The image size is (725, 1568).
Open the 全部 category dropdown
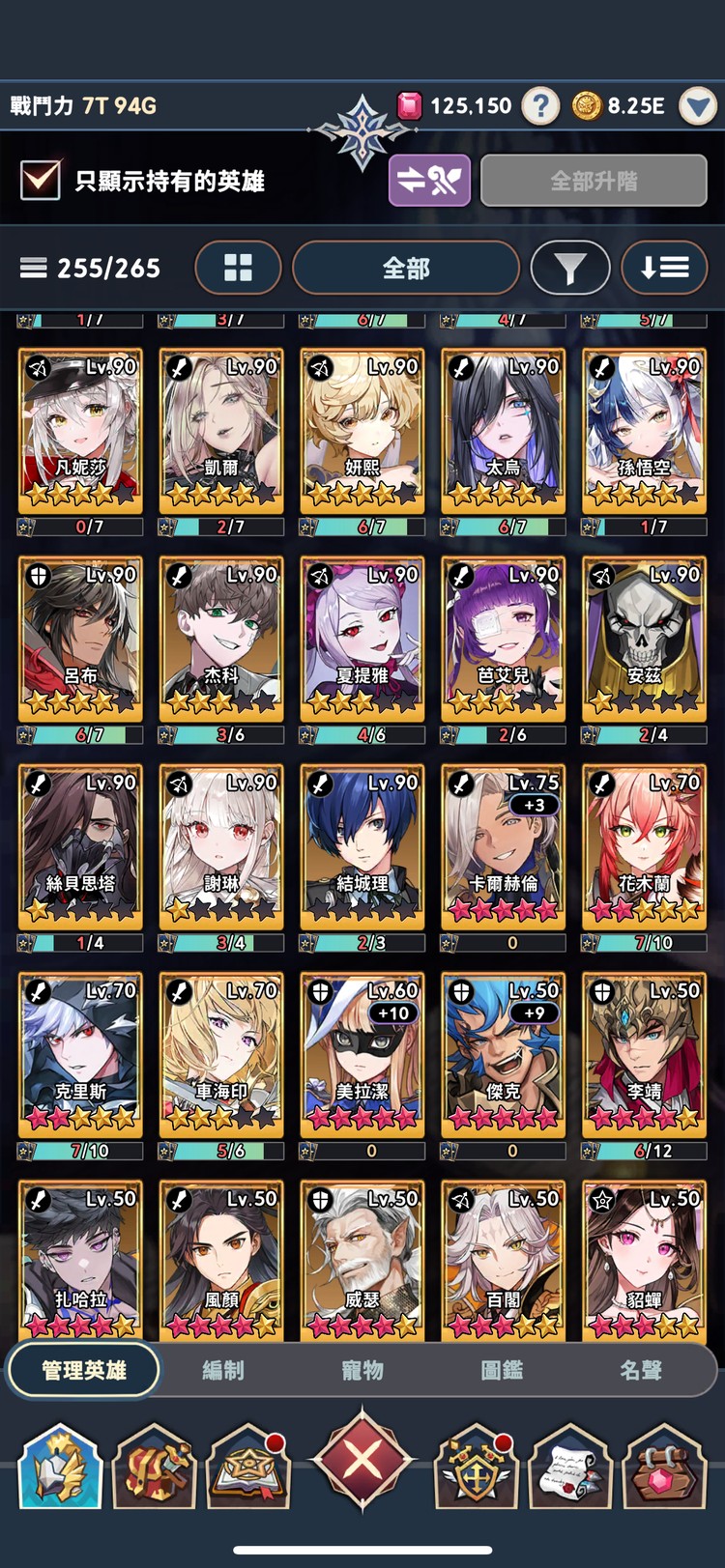click(405, 268)
